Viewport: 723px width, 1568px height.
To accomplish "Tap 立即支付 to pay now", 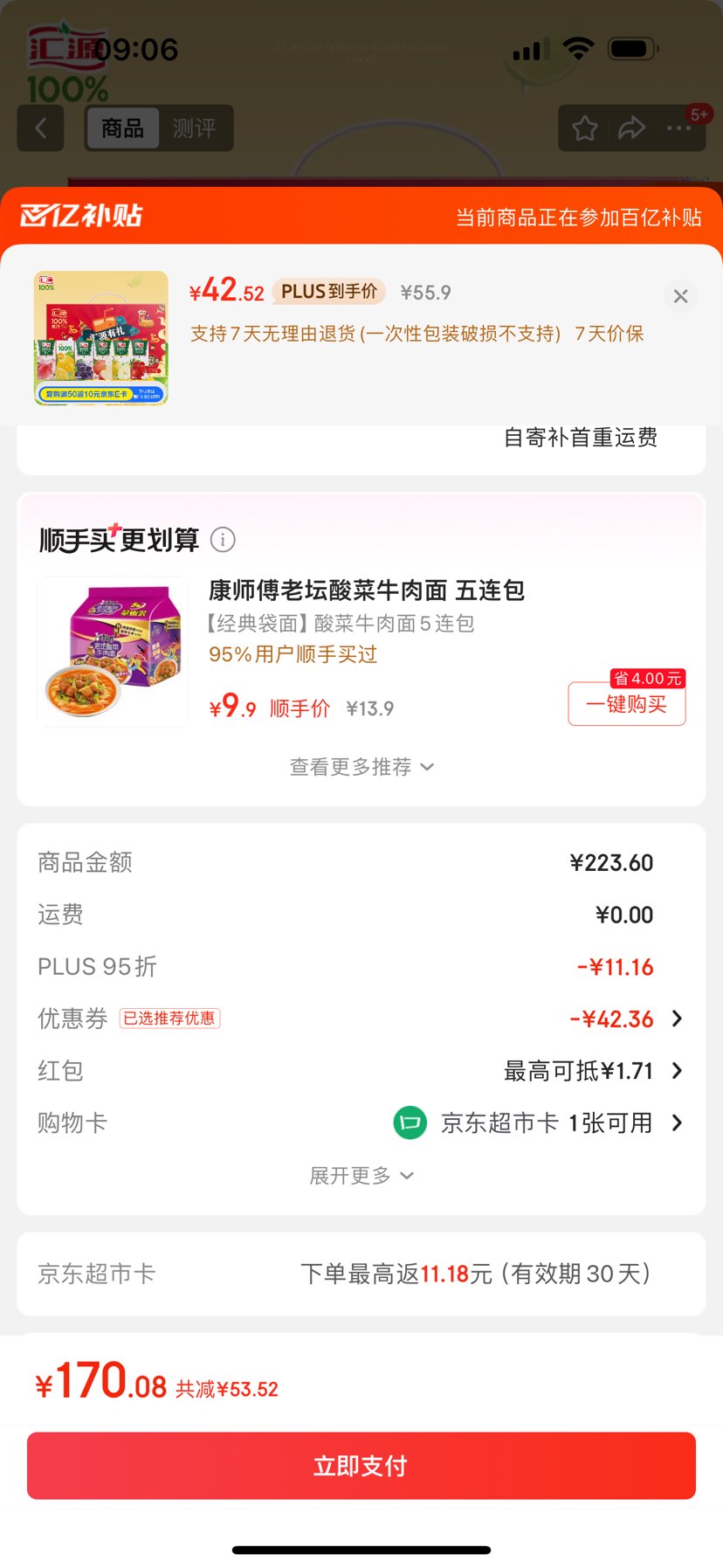I will coord(361,1465).
